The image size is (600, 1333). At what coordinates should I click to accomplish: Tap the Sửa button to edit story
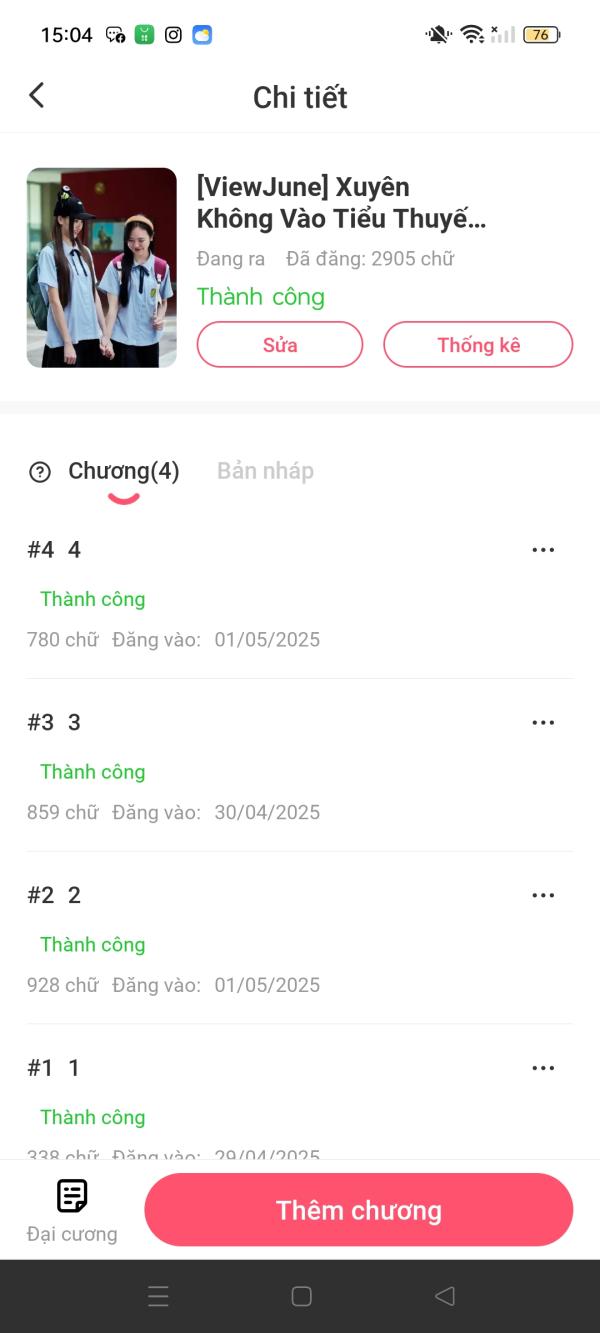[x=280, y=345]
